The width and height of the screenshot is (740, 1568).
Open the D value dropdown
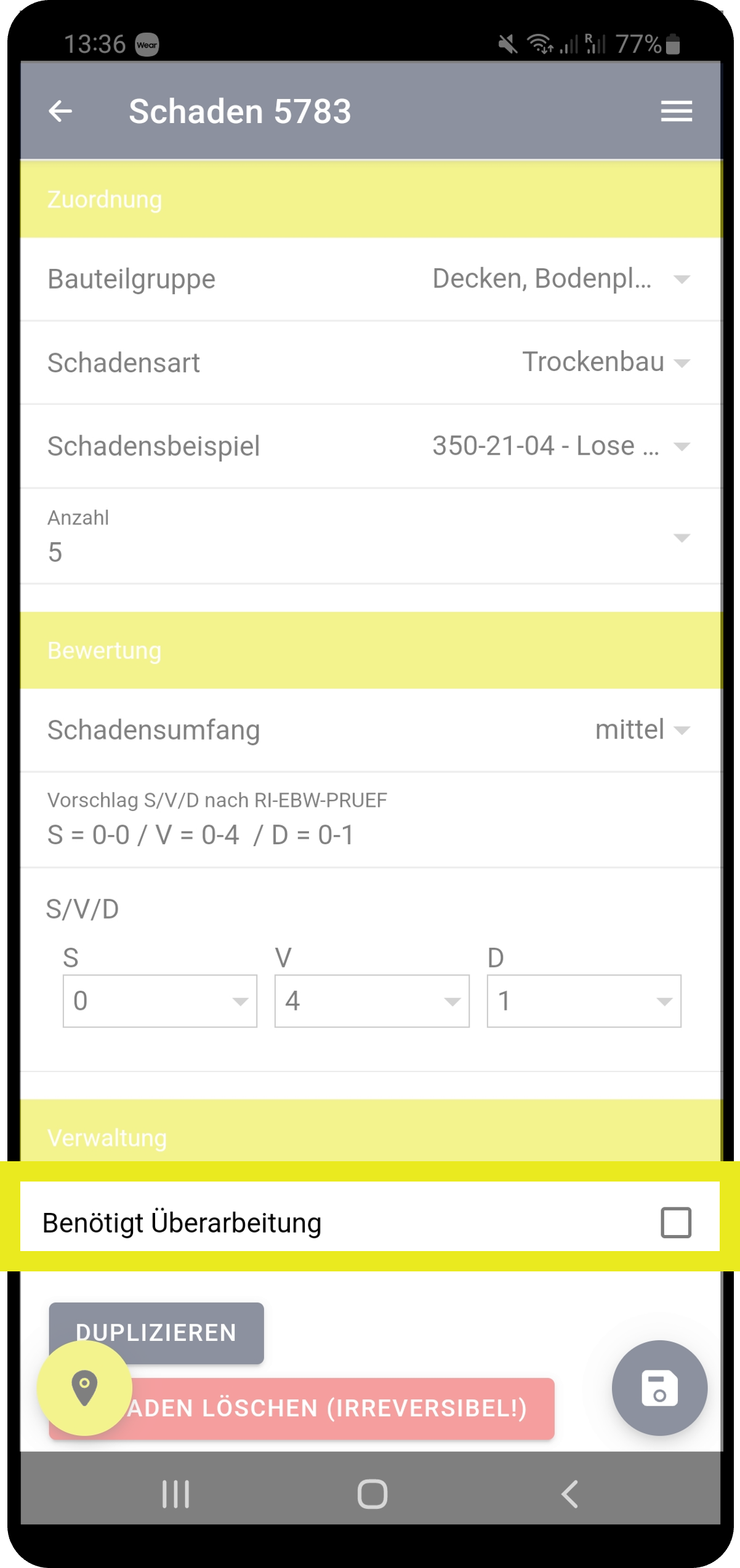coord(584,1001)
